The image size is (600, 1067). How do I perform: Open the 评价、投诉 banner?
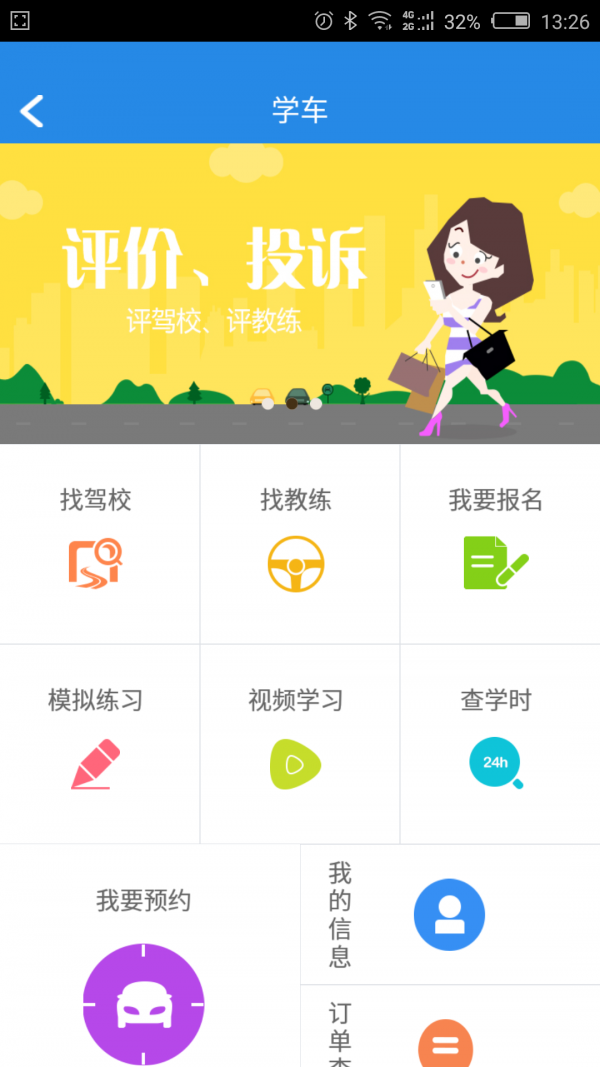pyautogui.click(x=300, y=293)
